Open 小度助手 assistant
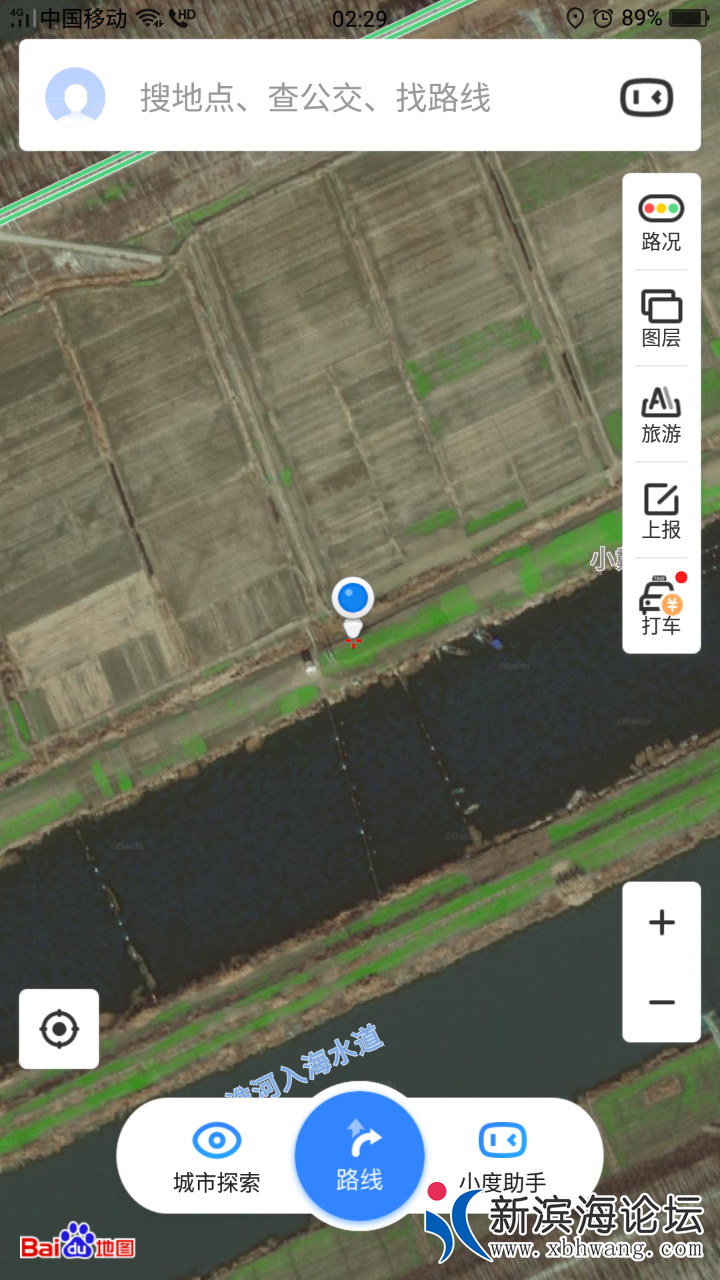Image resolution: width=720 pixels, height=1280 pixels. [502, 1157]
